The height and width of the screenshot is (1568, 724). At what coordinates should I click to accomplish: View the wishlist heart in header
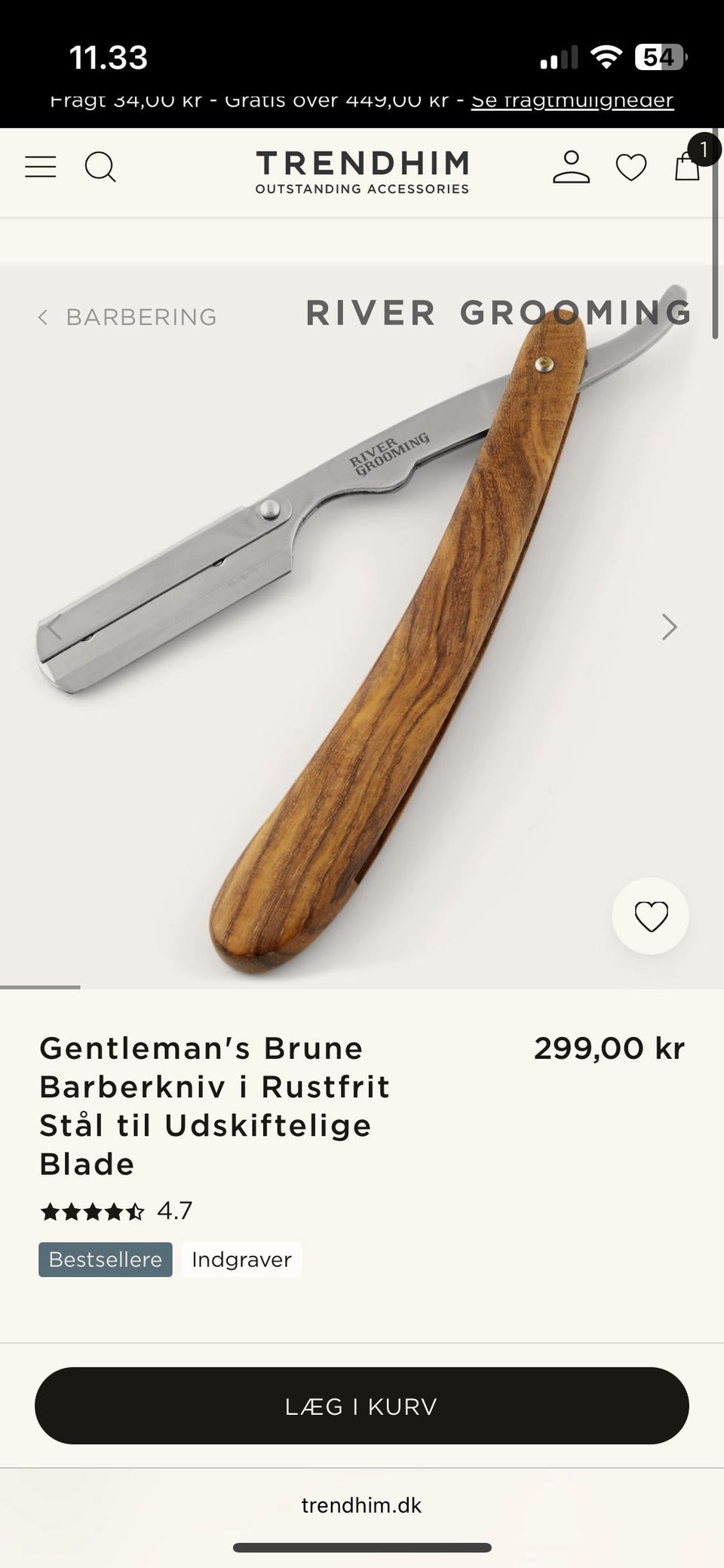[x=631, y=167]
